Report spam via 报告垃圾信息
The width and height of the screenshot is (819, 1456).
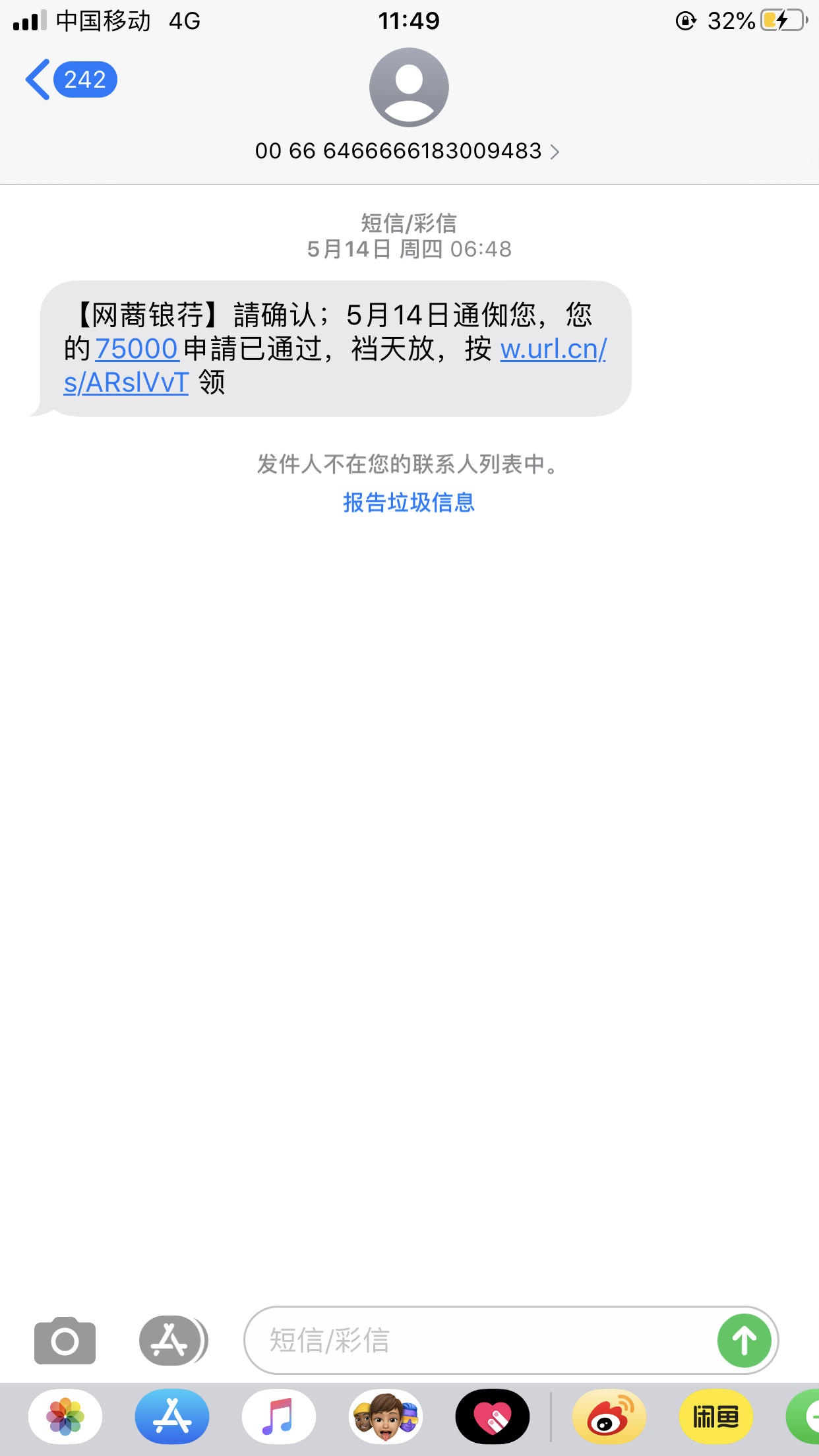click(x=409, y=503)
